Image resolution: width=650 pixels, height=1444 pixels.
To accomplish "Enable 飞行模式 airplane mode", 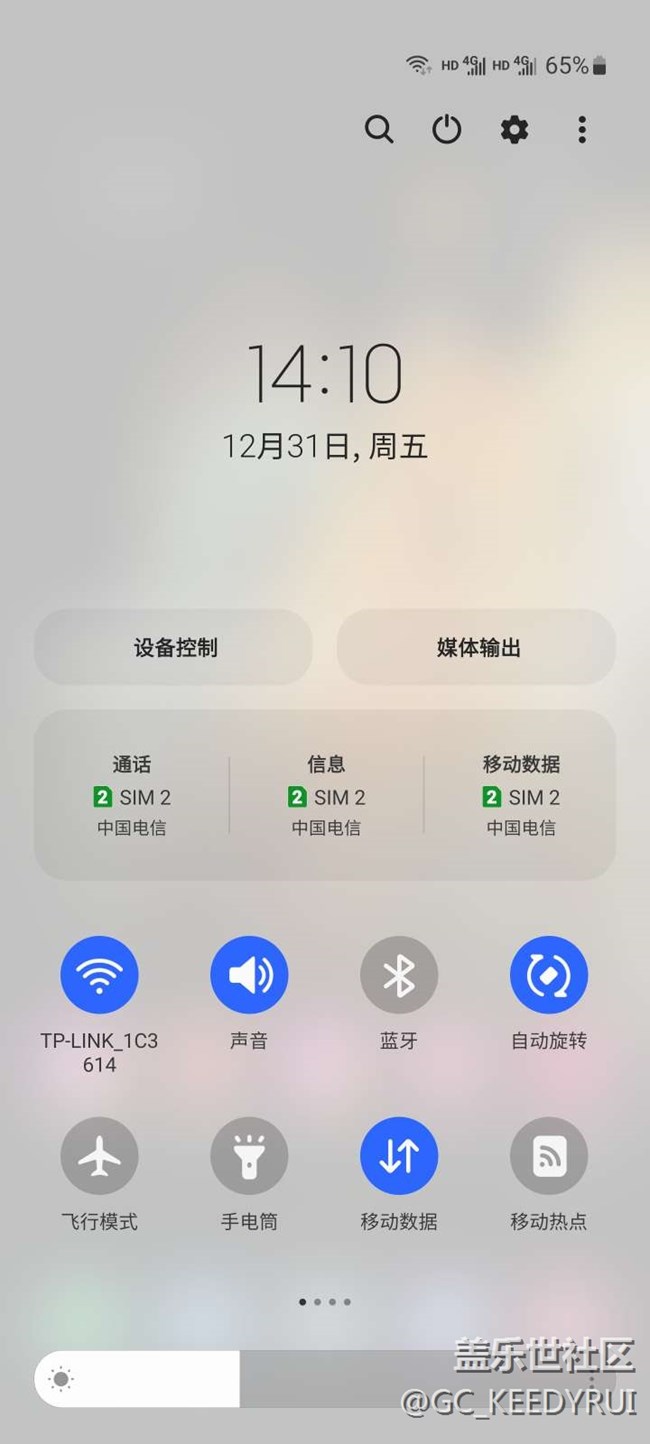I will coord(99,1156).
